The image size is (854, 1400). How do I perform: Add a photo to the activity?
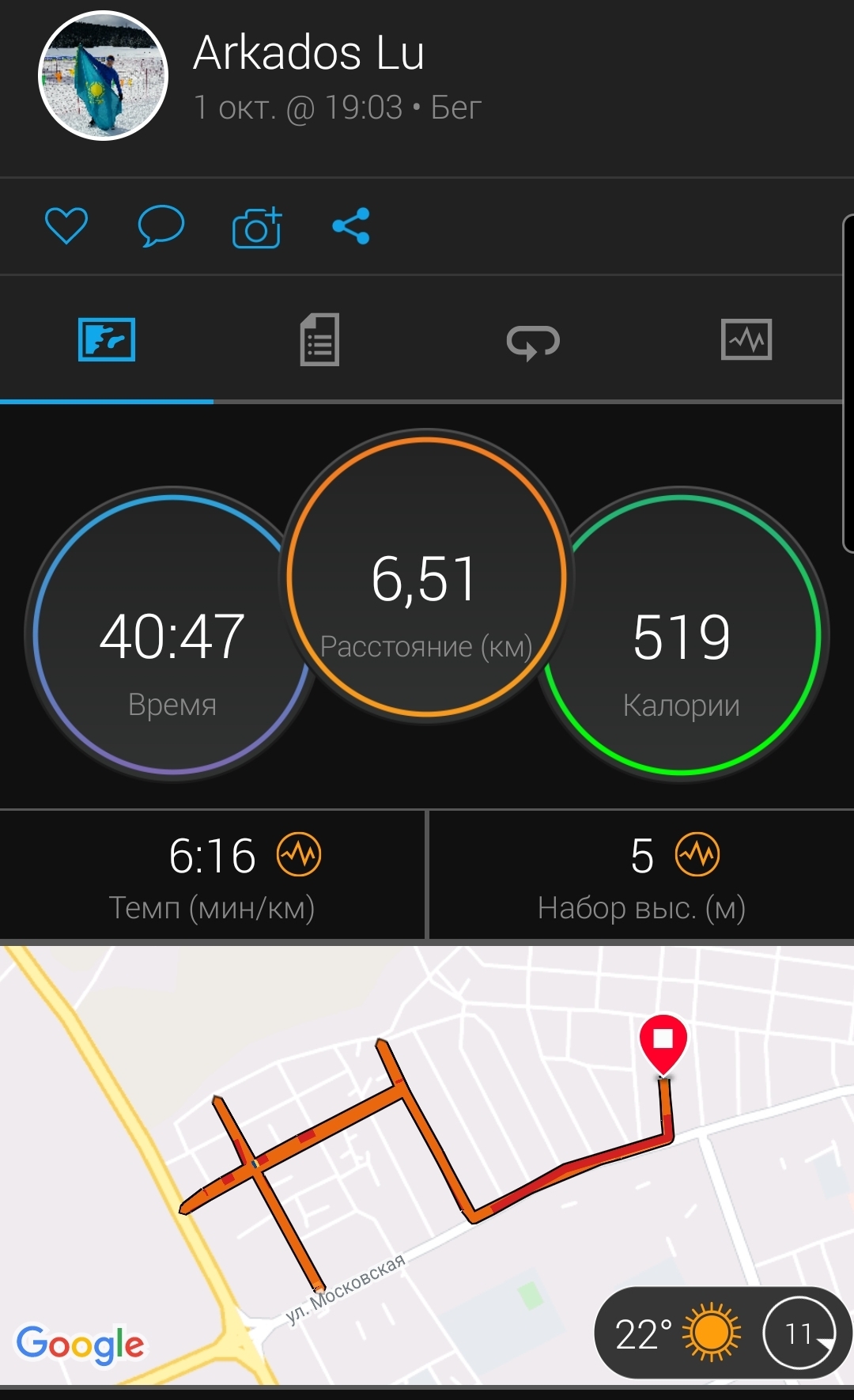tap(257, 228)
